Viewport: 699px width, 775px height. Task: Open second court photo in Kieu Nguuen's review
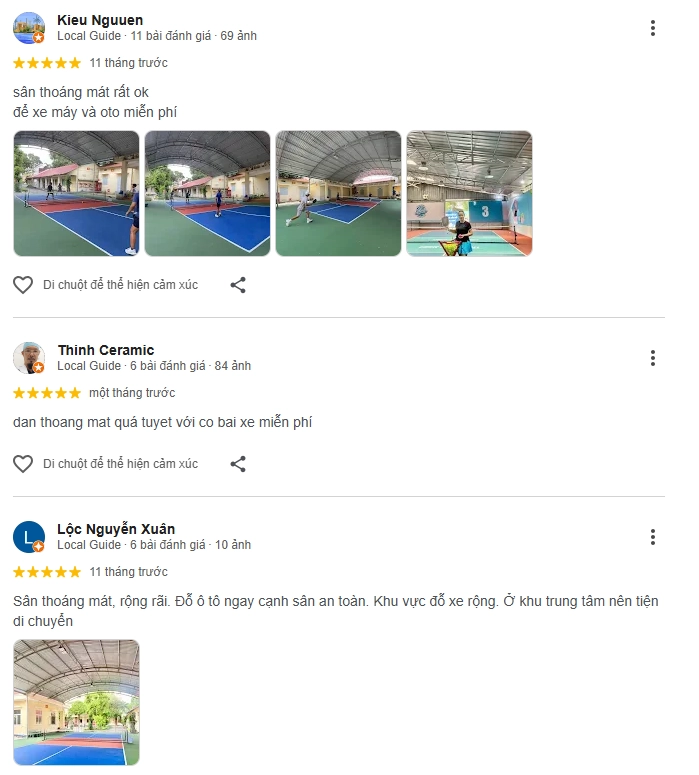[207, 193]
